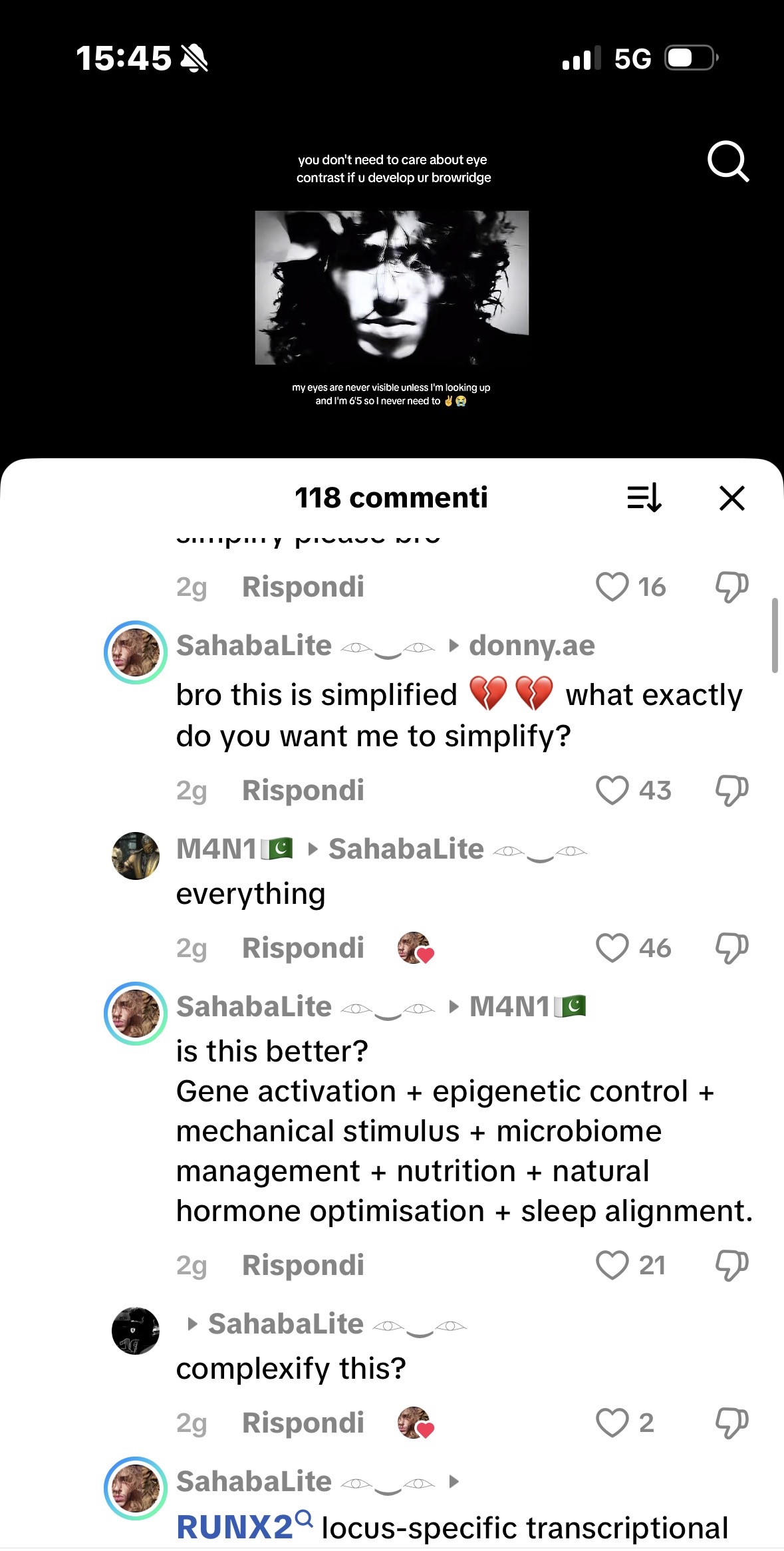Open the comment sorting options

644,497
